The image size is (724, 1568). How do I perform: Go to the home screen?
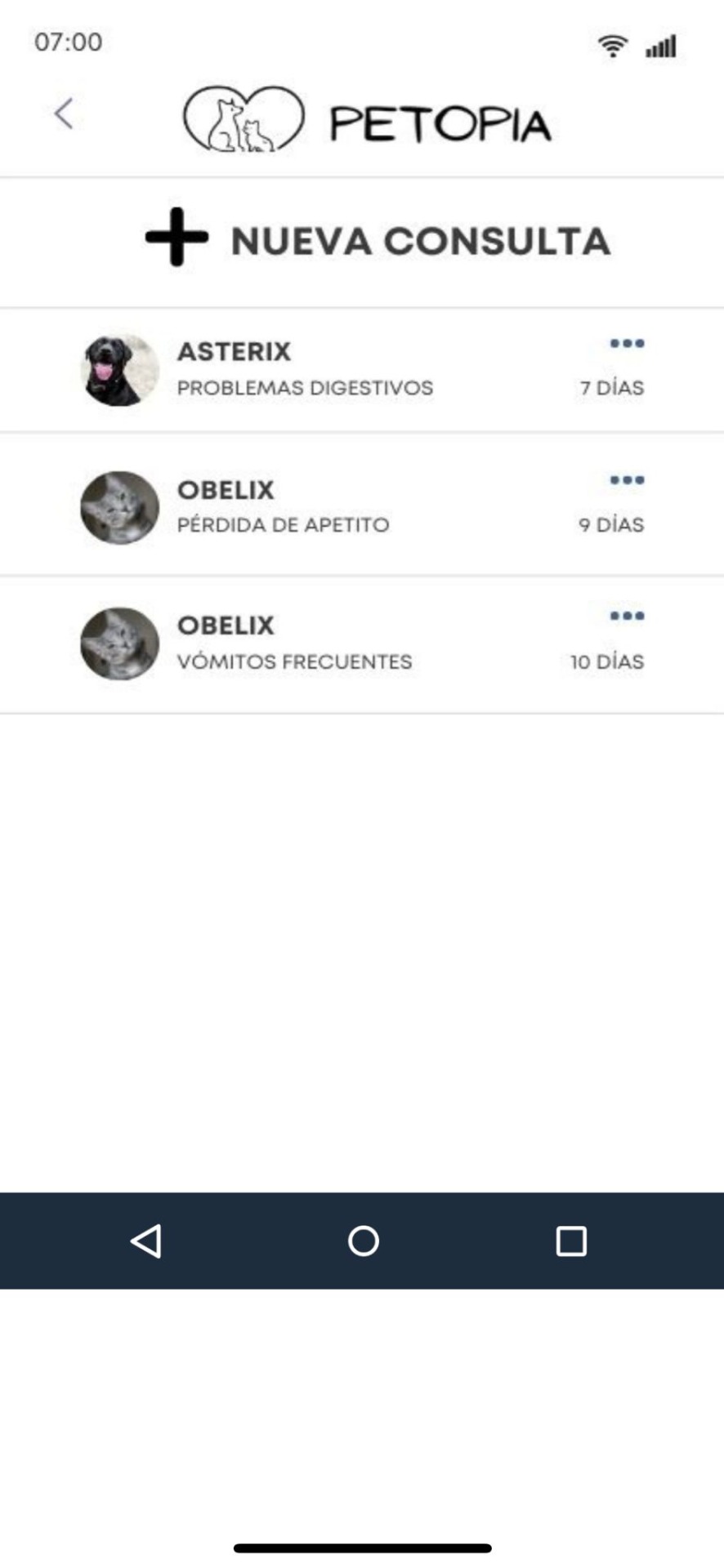363,1241
